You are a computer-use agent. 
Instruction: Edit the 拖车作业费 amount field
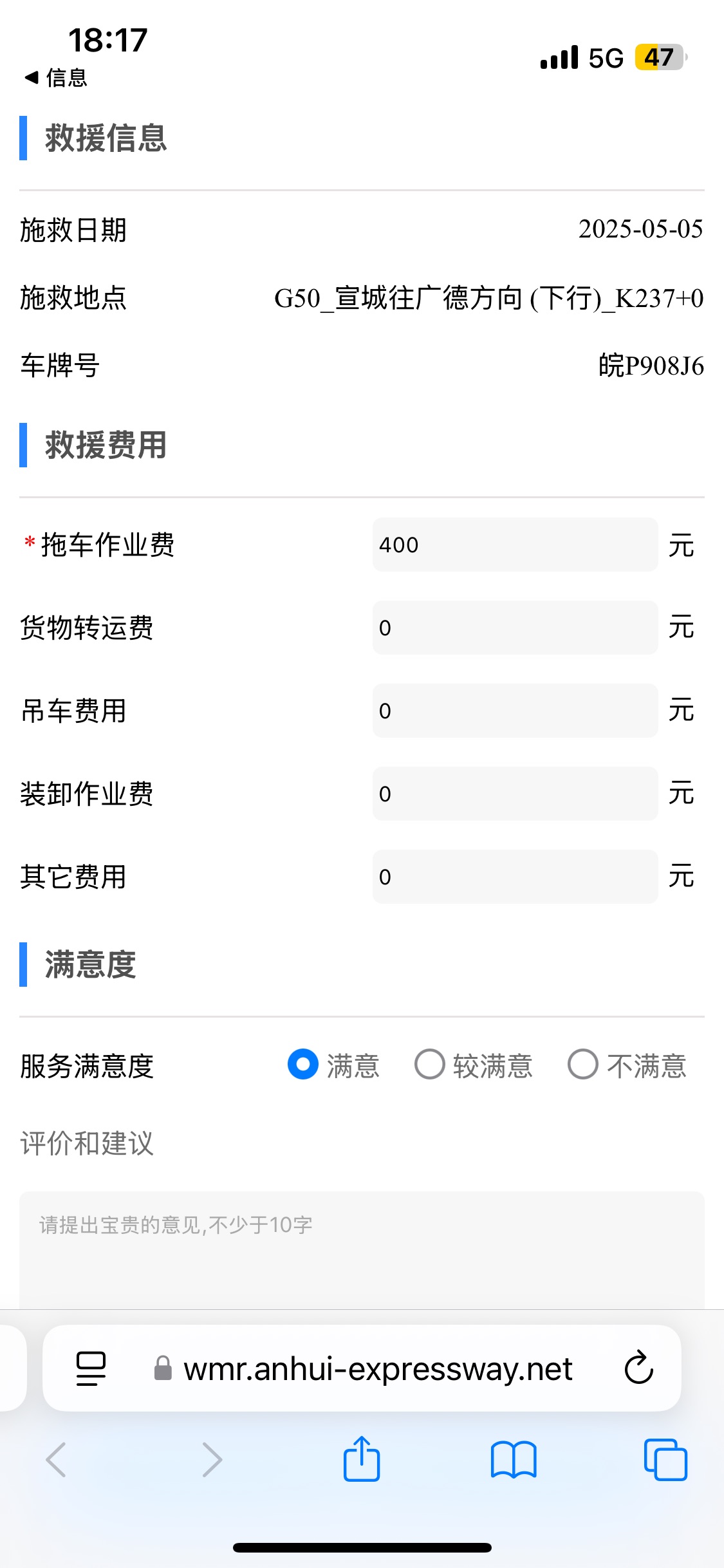coord(515,545)
